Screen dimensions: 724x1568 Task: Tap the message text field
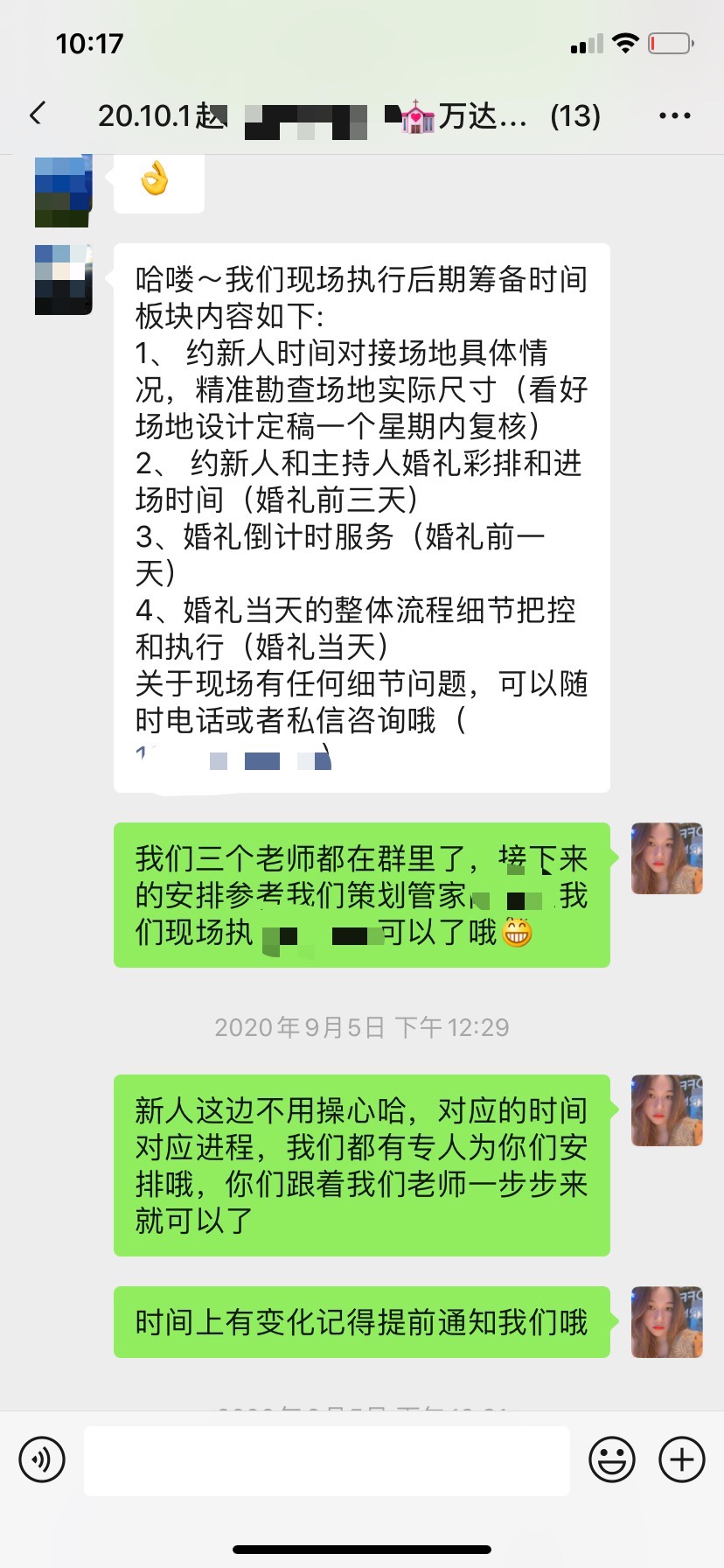(x=327, y=1460)
